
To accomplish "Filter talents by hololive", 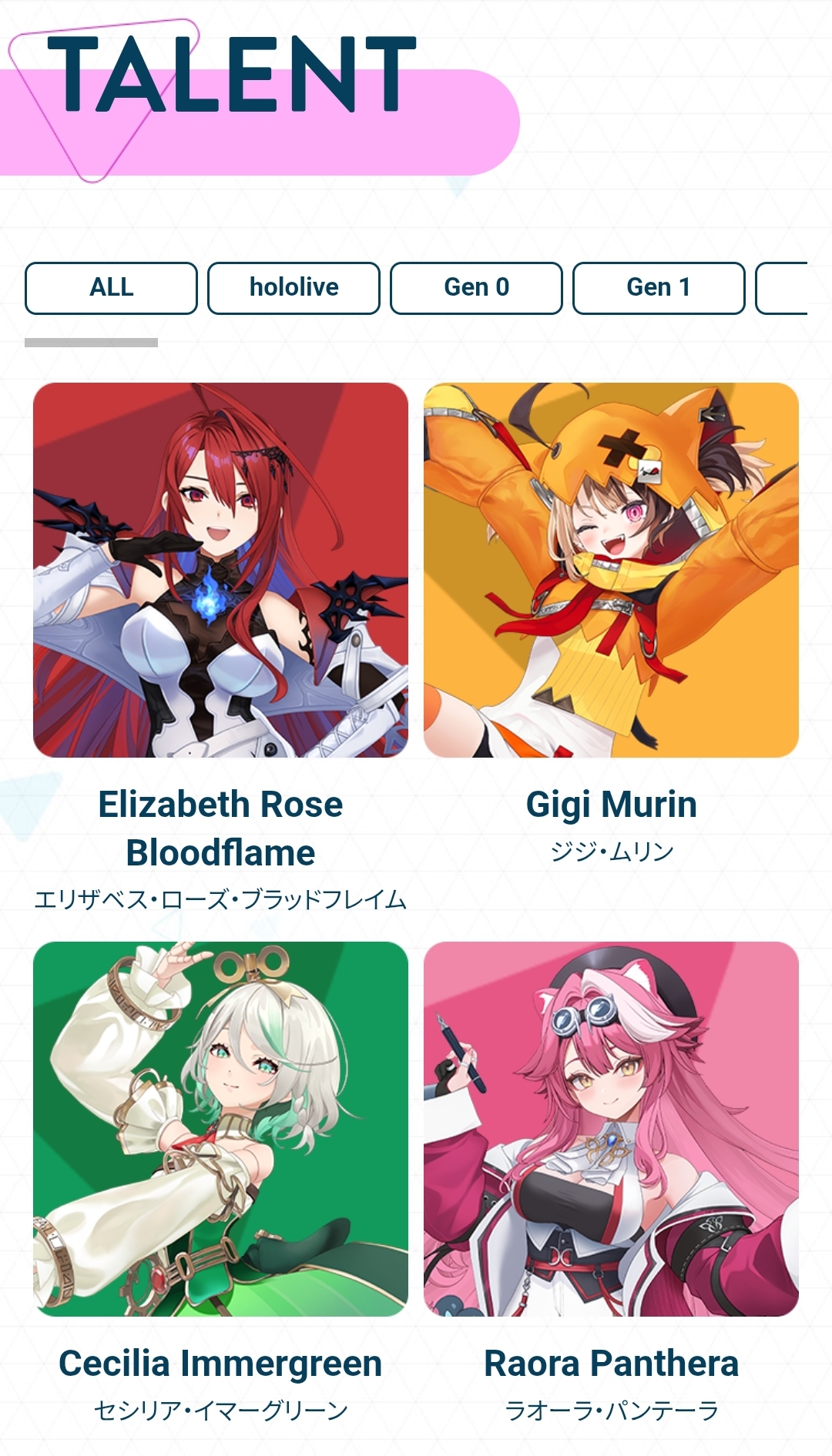I will tap(294, 288).
